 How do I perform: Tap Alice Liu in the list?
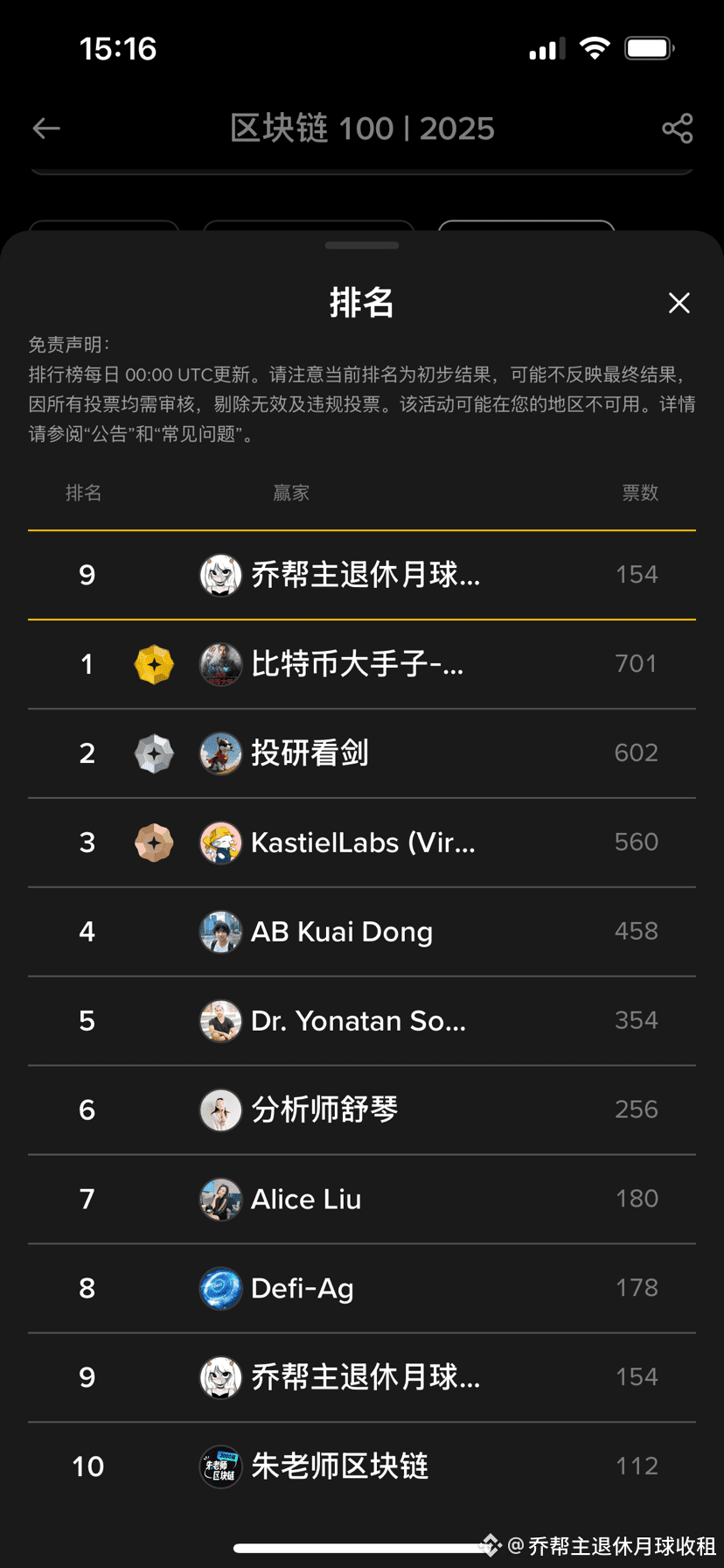[305, 1200]
